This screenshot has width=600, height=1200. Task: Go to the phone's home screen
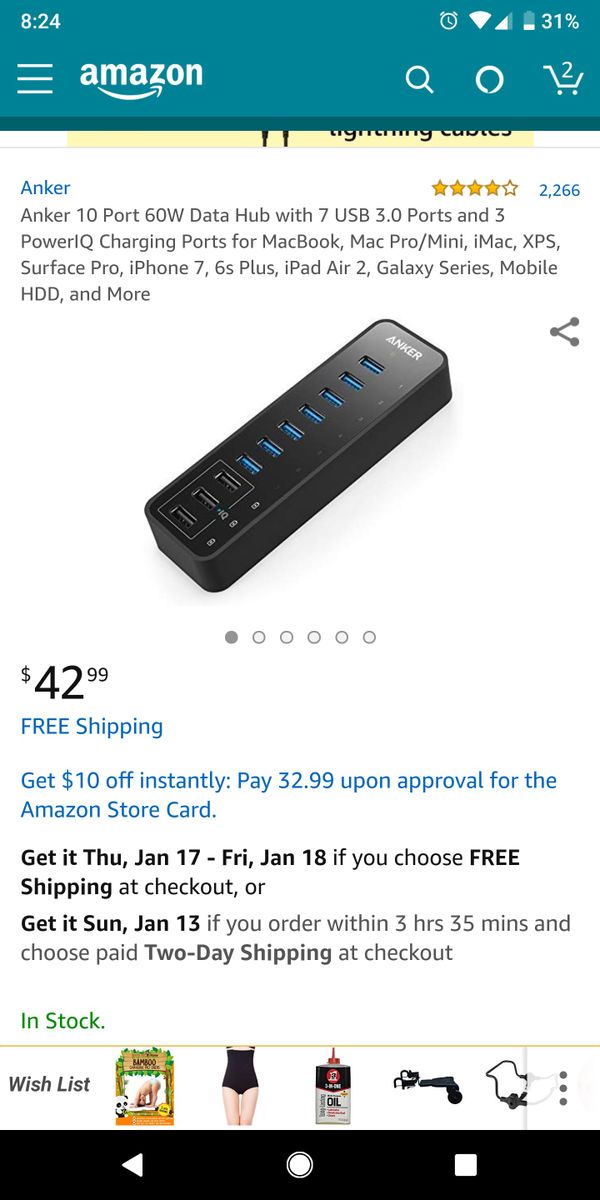click(299, 1164)
